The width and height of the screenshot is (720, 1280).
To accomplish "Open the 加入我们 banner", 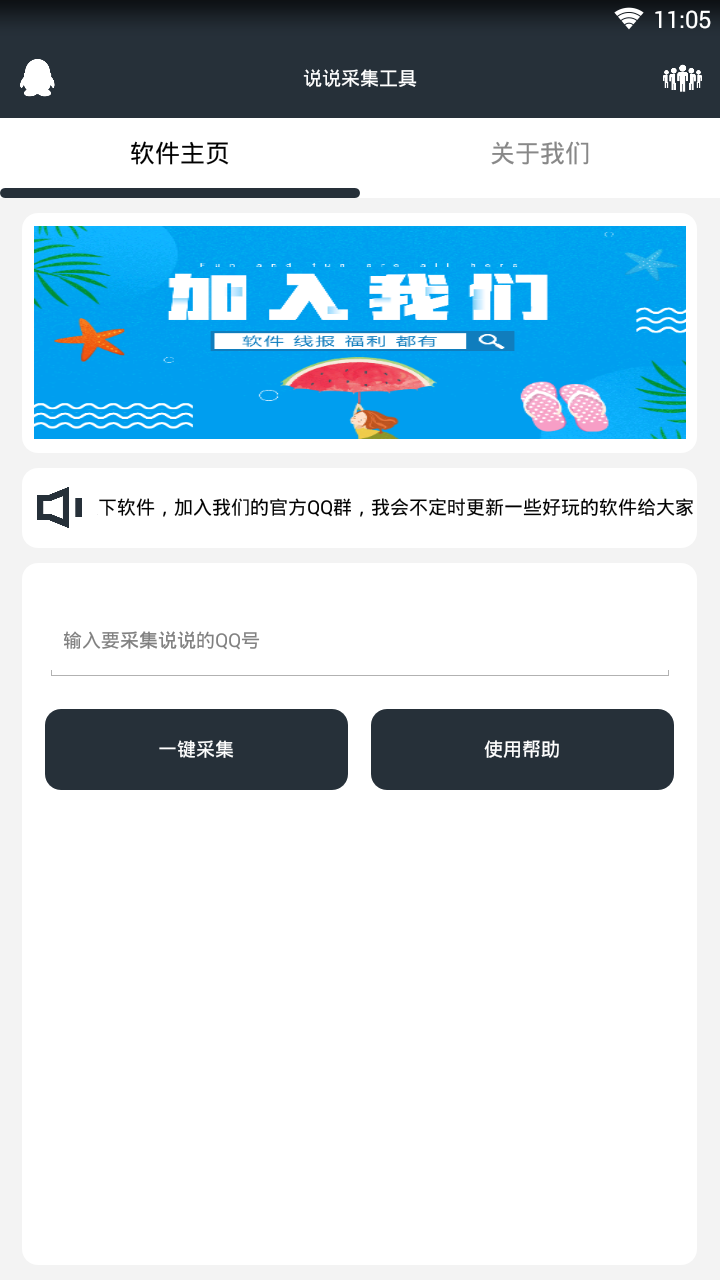I will pyautogui.click(x=360, y=332).
